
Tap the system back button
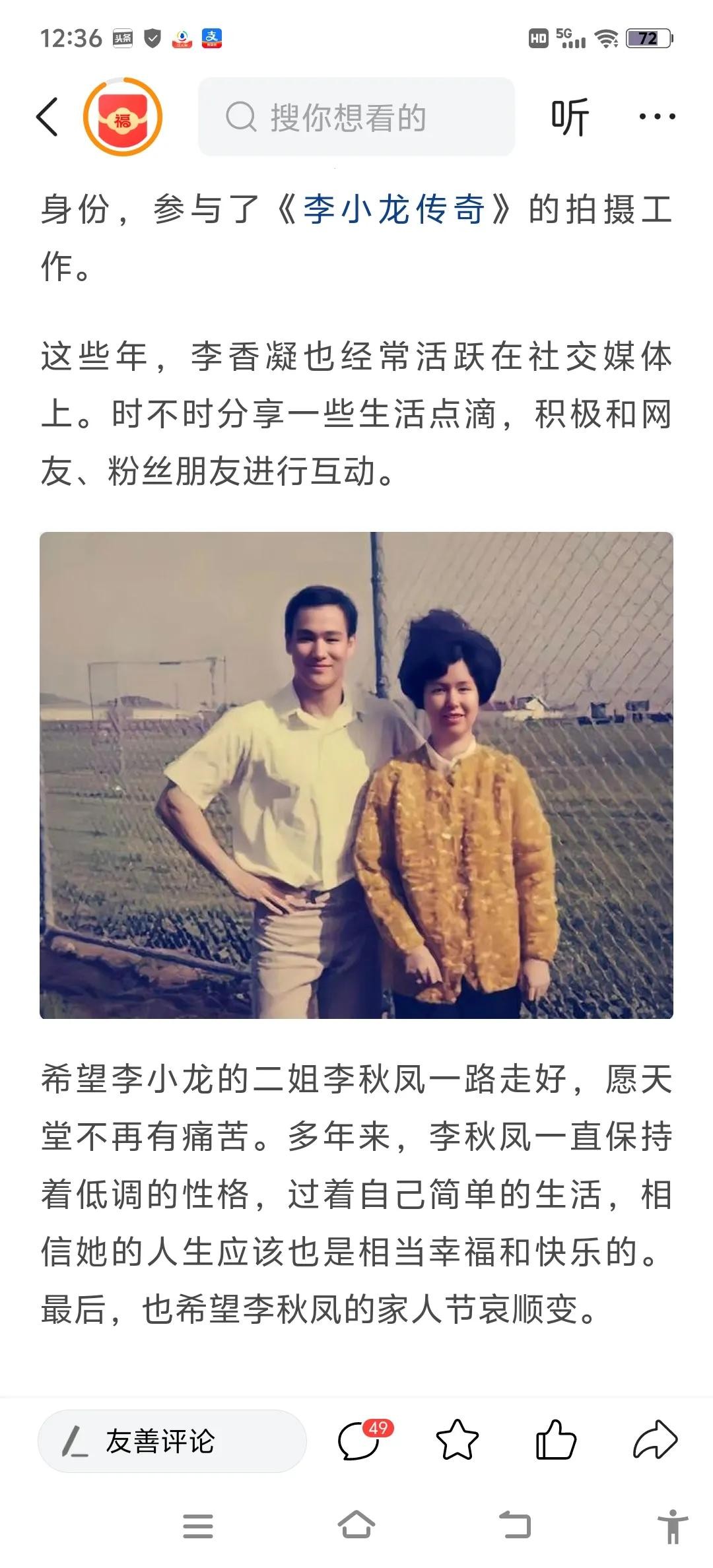515,1526
